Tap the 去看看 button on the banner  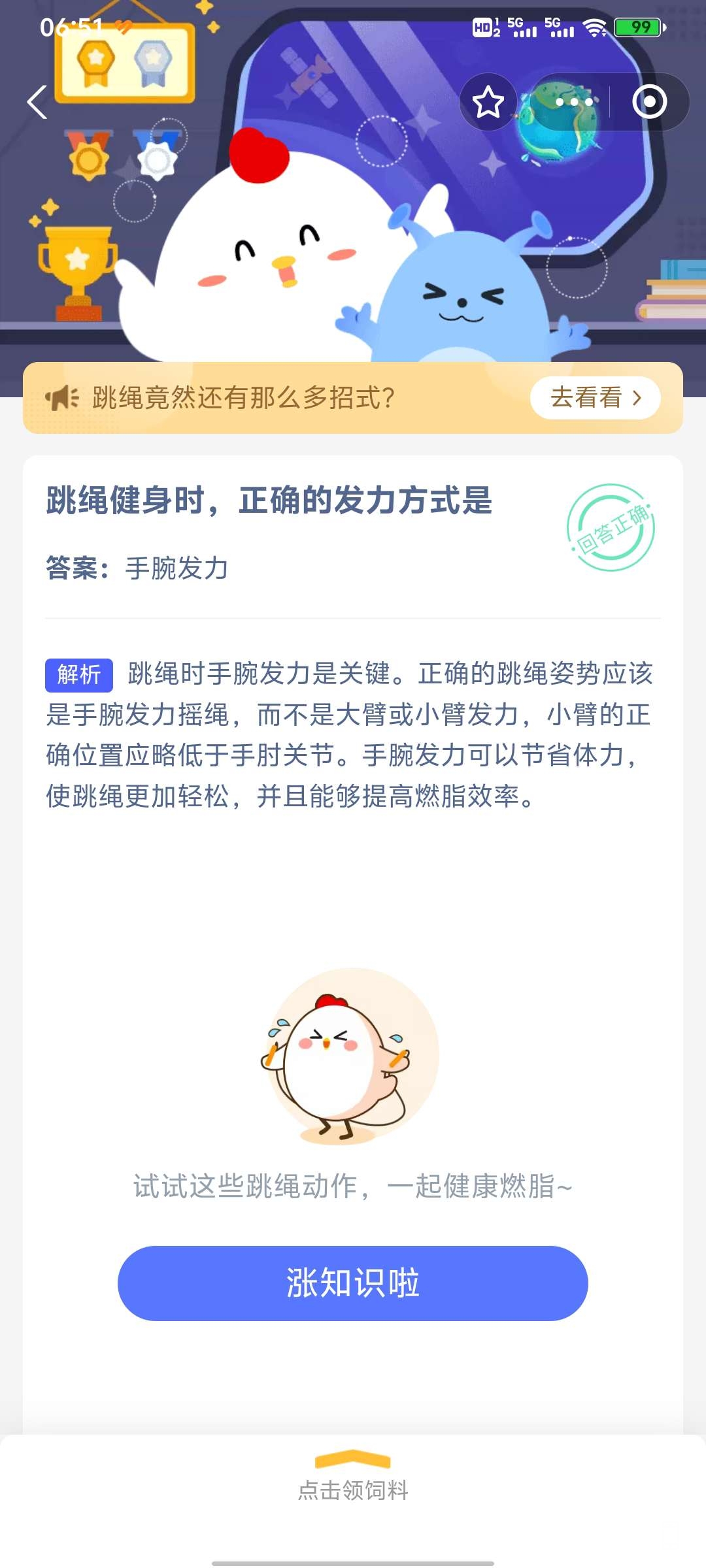(595, 397)
